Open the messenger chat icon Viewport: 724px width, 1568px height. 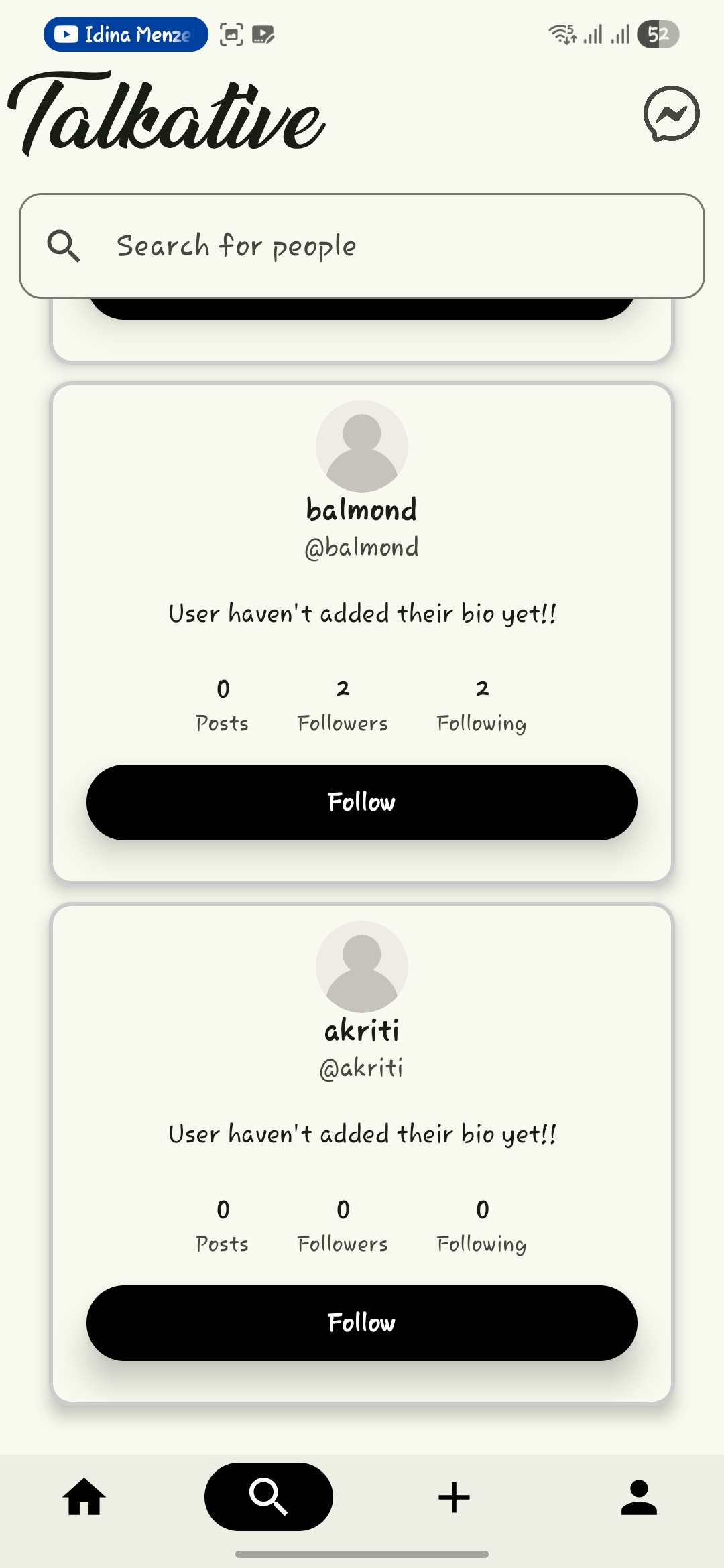(x=671, y=114)
